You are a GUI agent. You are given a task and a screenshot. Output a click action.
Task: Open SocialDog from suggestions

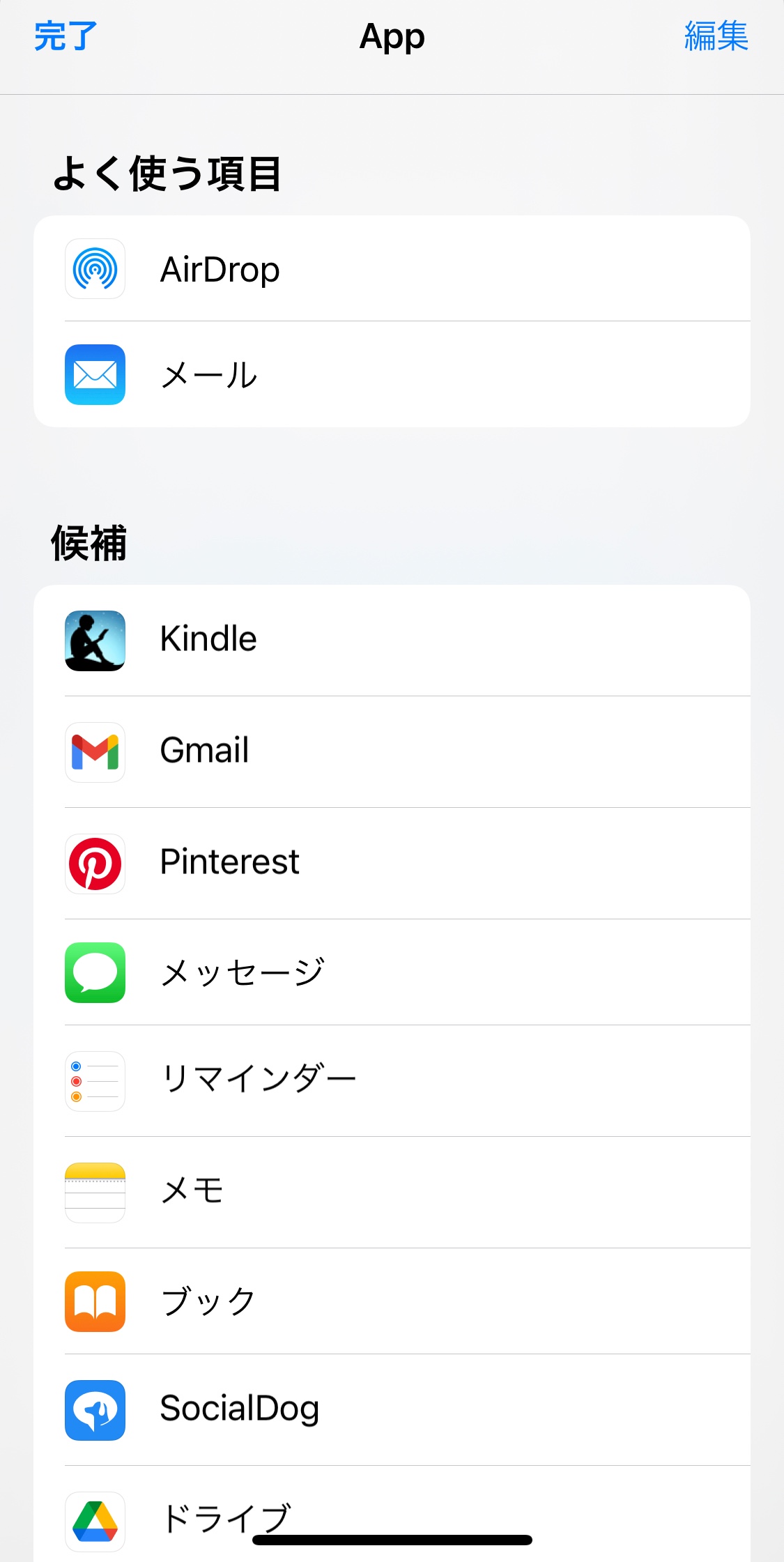click(x=392, y=1409)
